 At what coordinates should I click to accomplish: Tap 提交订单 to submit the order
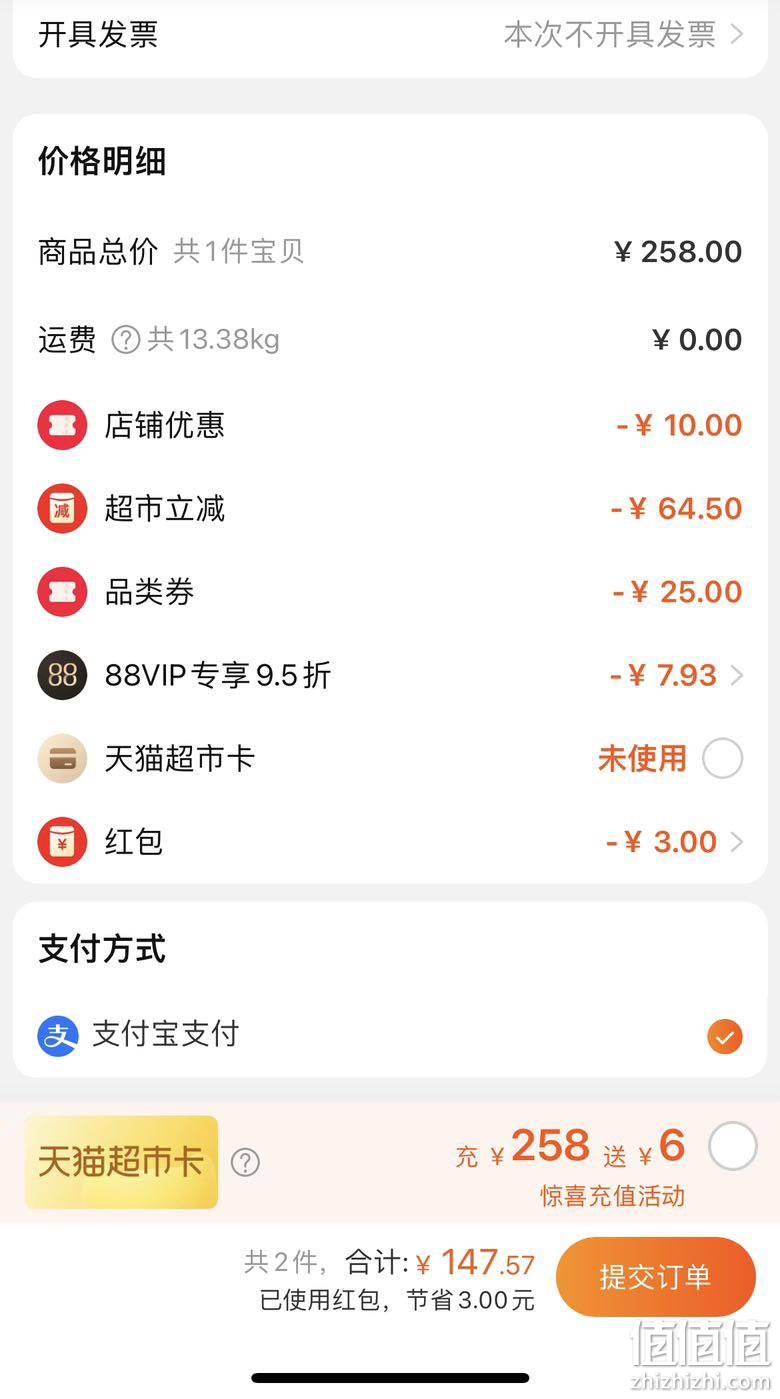pyautogui.click(x=655, y=1277)
